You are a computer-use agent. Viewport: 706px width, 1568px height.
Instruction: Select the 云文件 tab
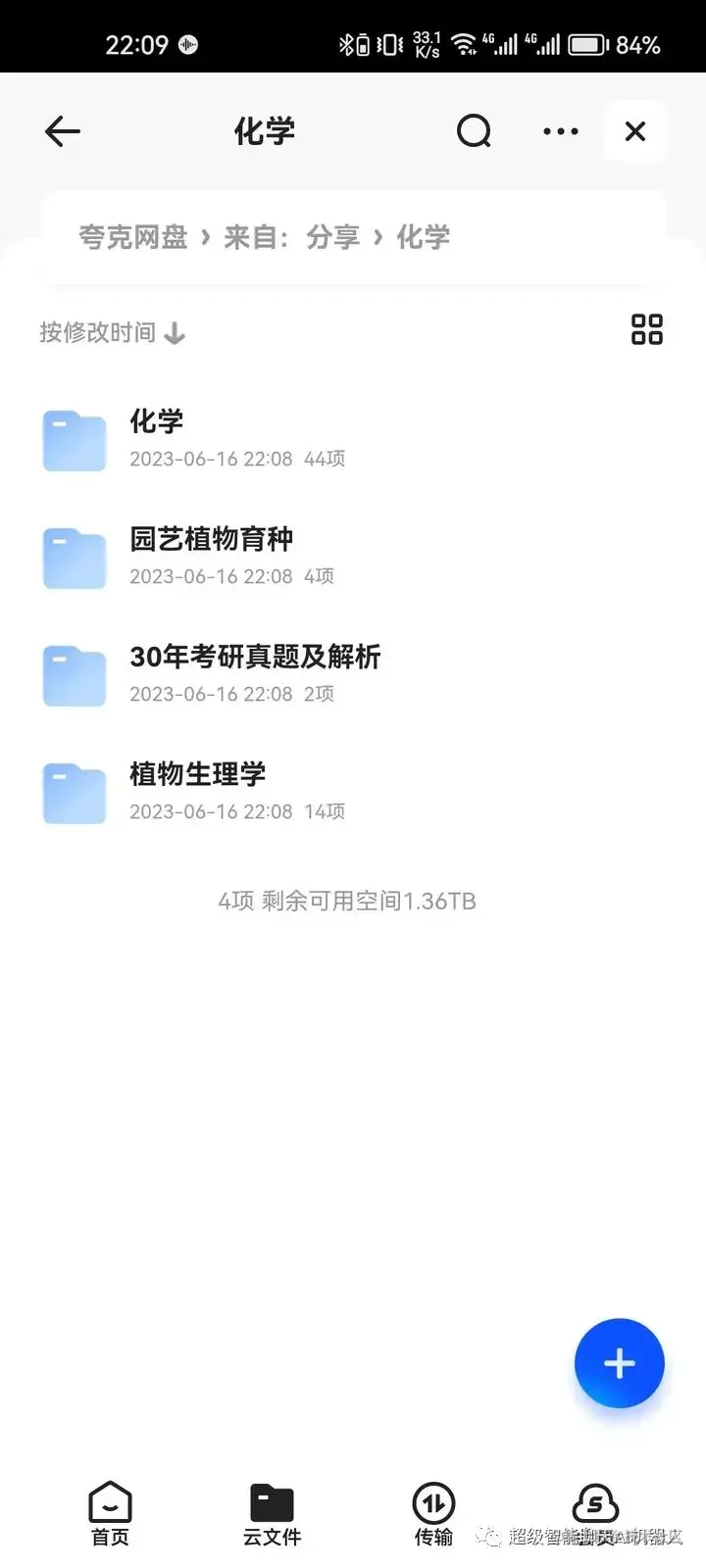click(272, 1514)
